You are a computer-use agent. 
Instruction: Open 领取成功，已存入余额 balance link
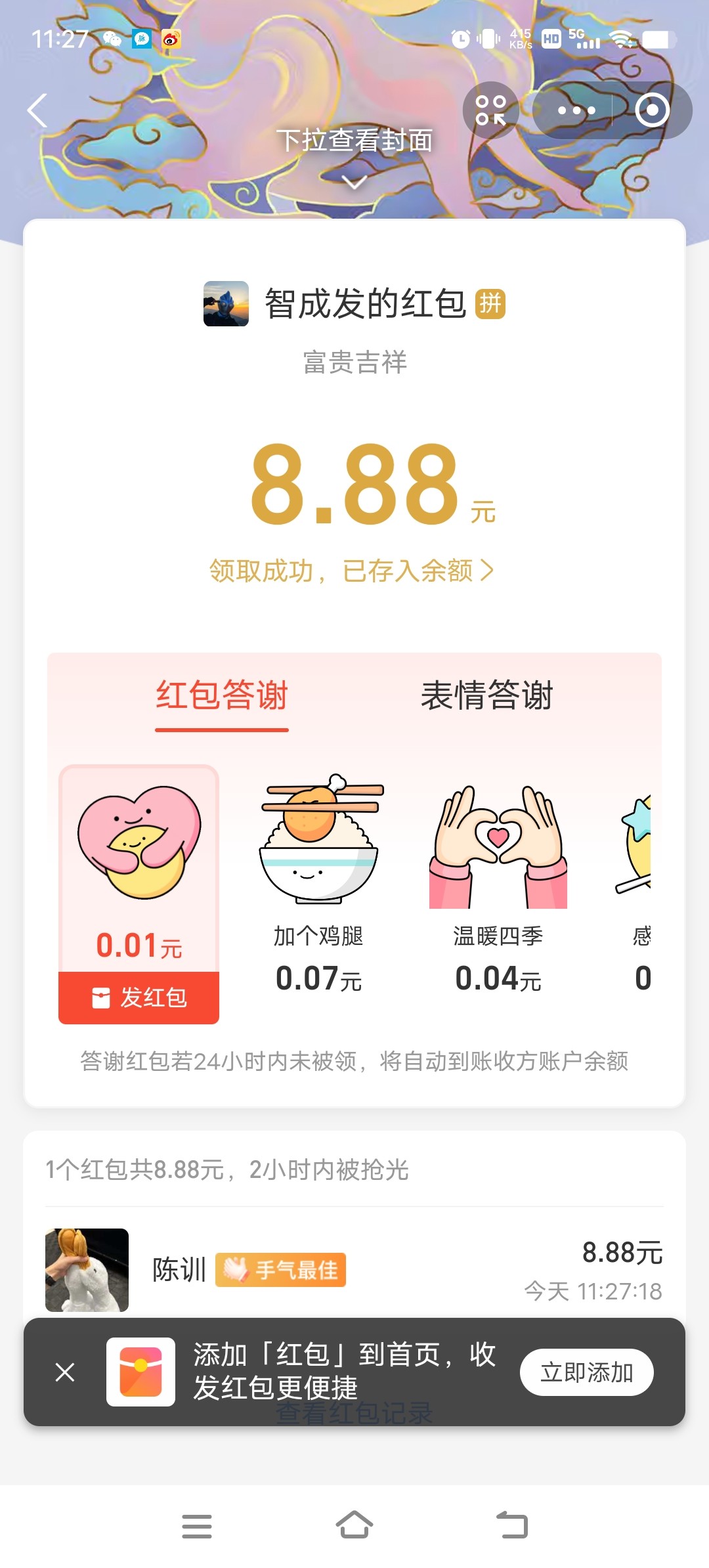[x=352, y=571]
